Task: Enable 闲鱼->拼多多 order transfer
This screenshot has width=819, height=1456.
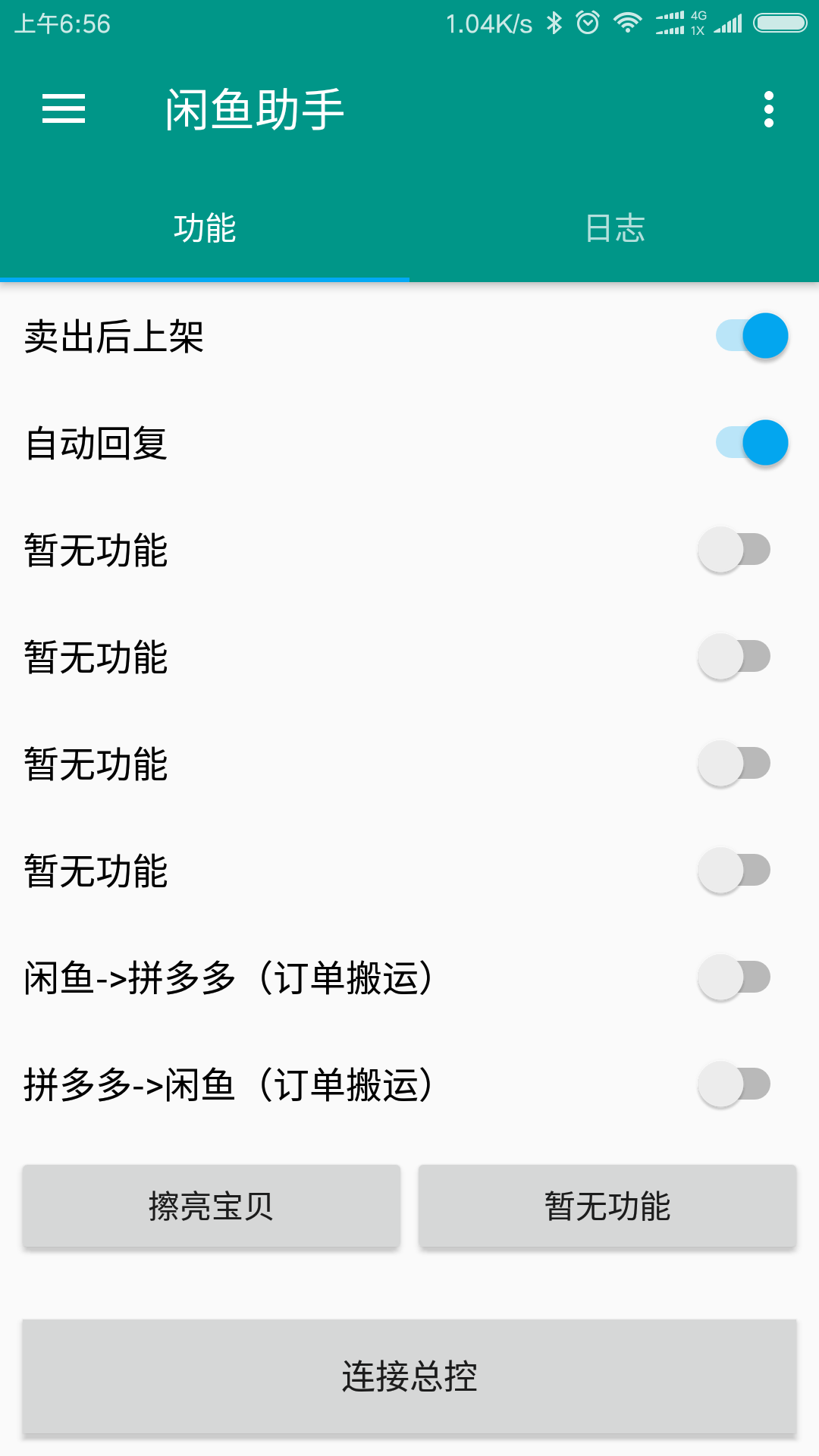Action: (x=734, y=977)
